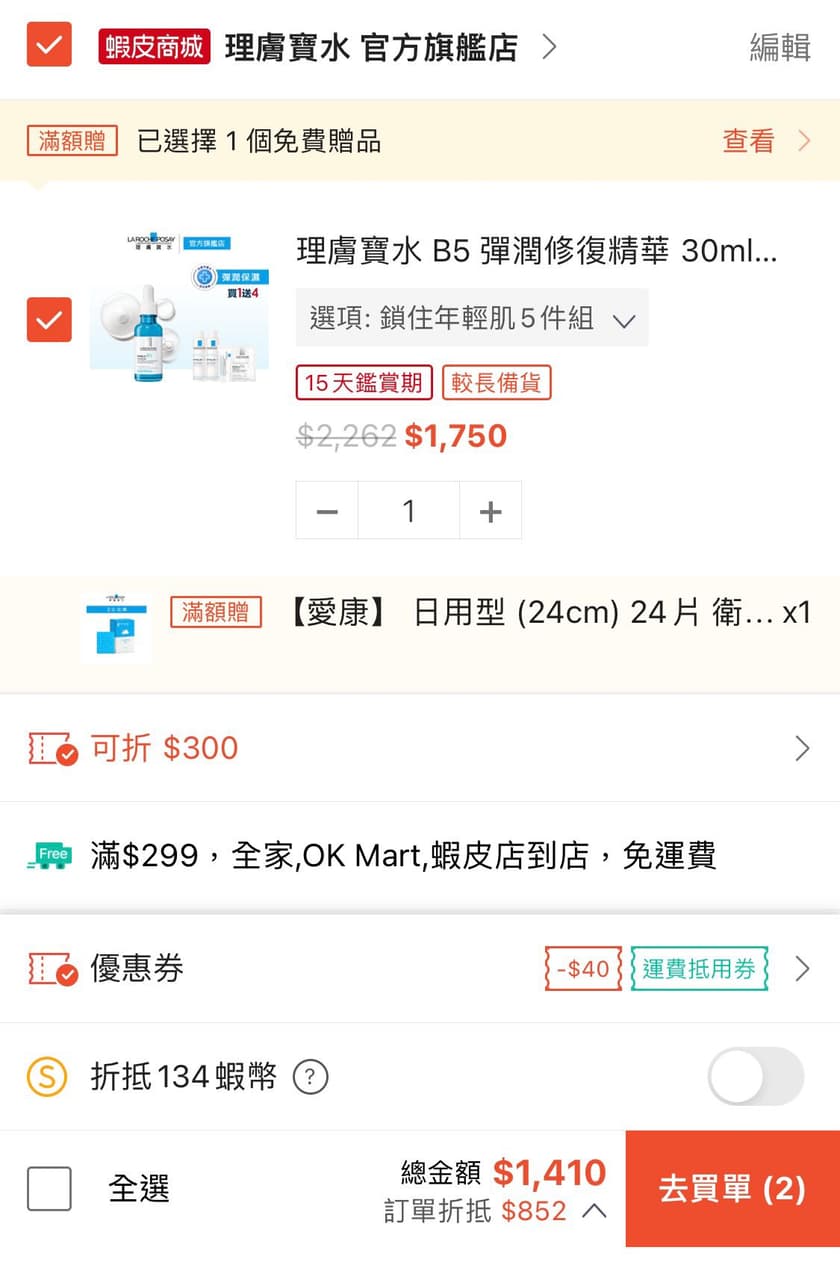
Task: Open the question mark help icon near 折抵蝦幣
Action: click(x=310, y=1077)
